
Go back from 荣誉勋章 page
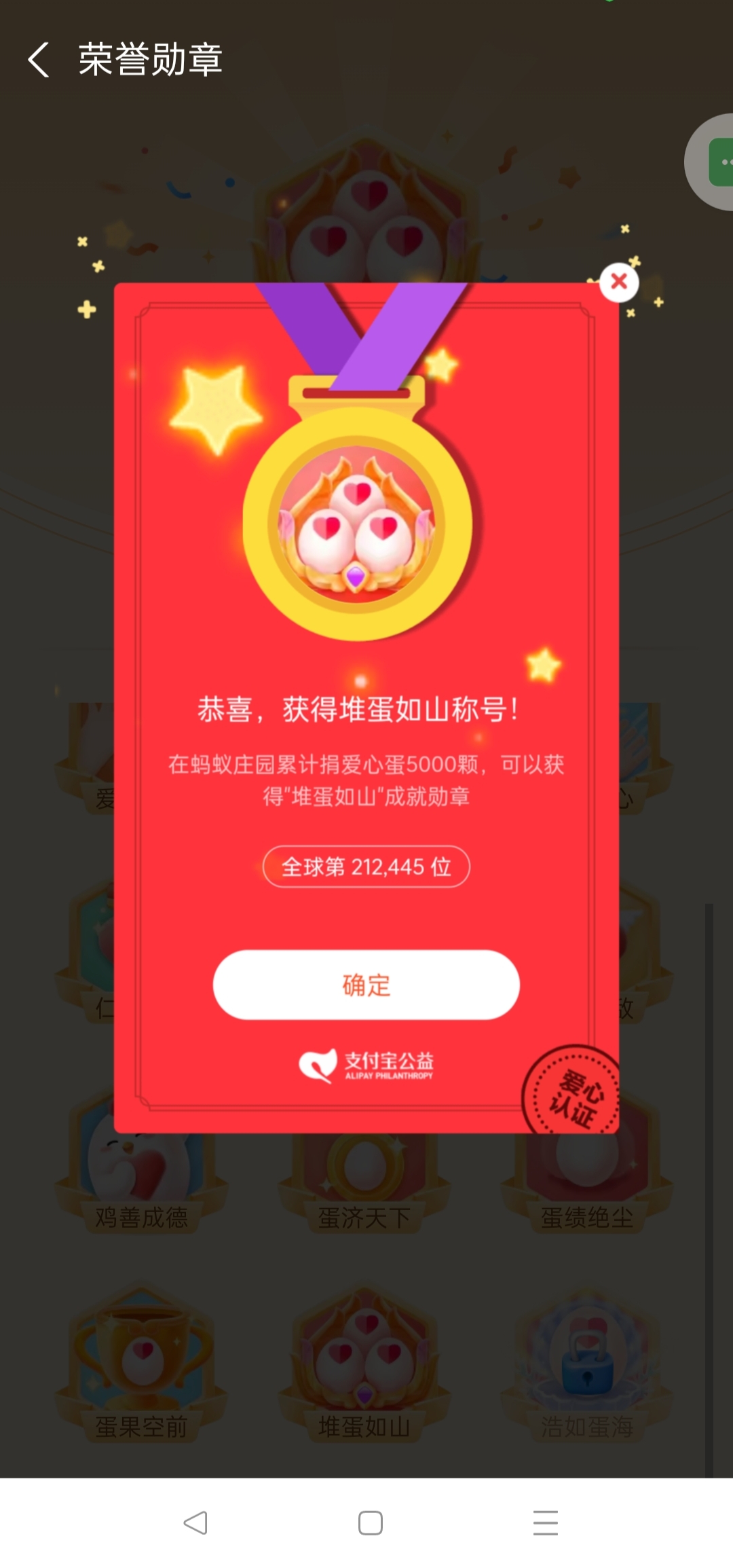39,60
